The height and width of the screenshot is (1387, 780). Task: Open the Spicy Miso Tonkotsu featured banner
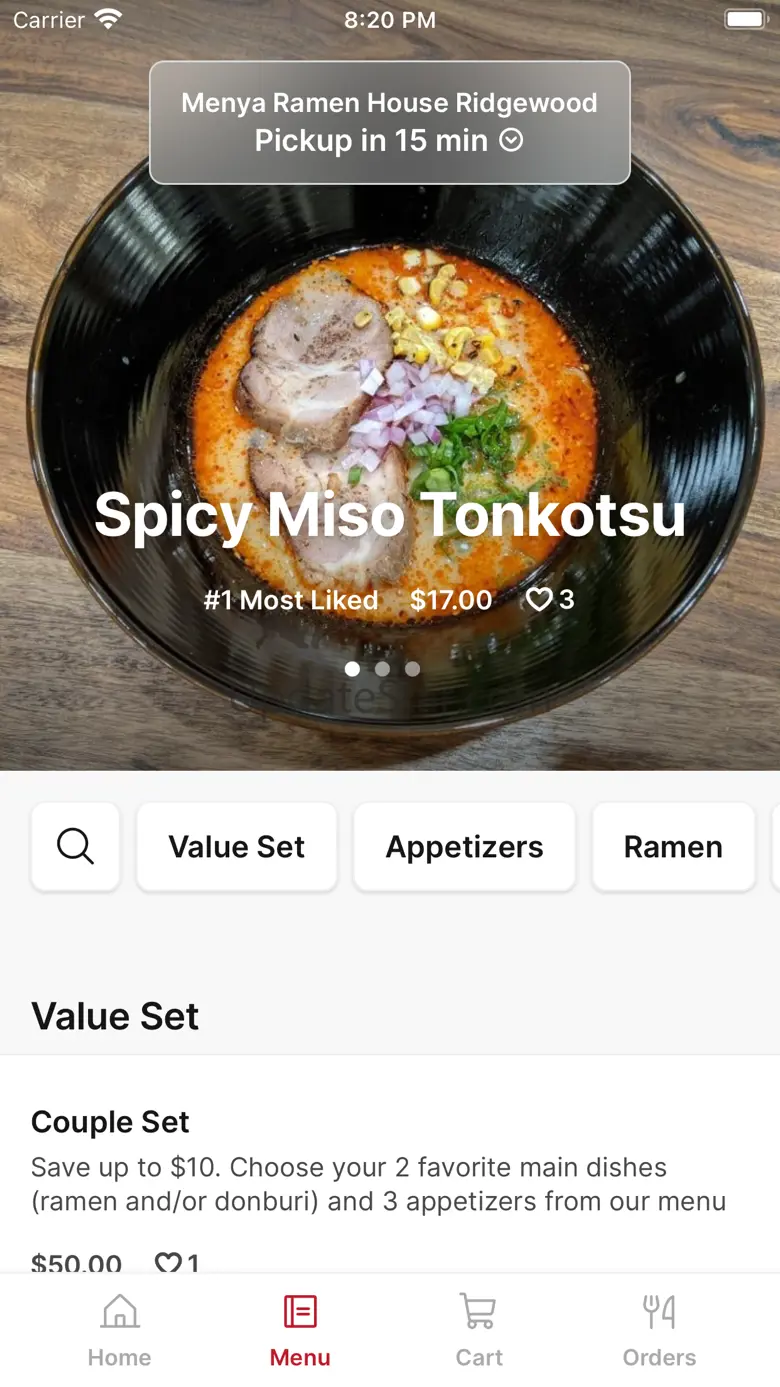pyautogui.click(x=390, y=515)
